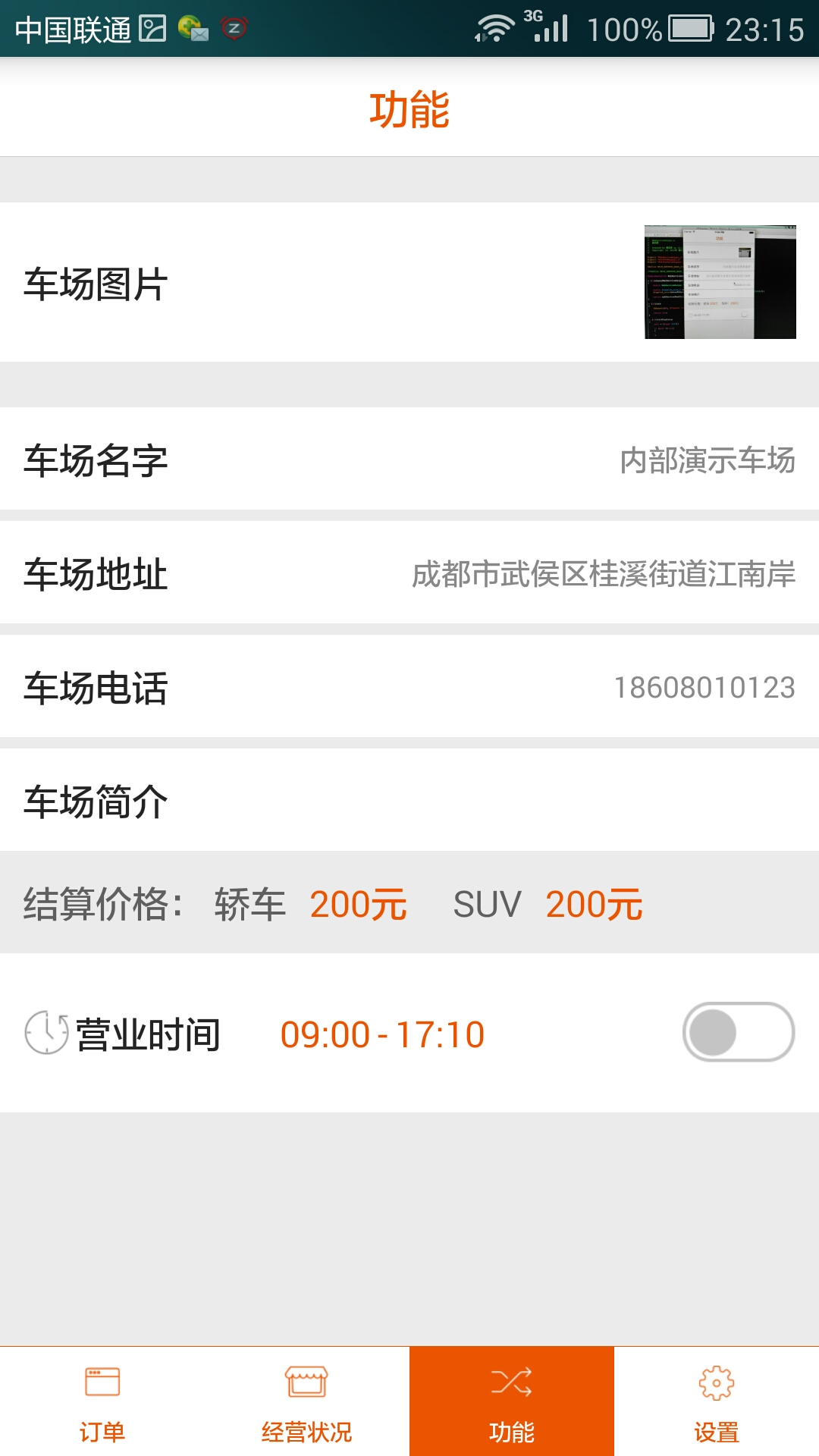Open the 车场图片 photo thumbnail

[720, 282]
